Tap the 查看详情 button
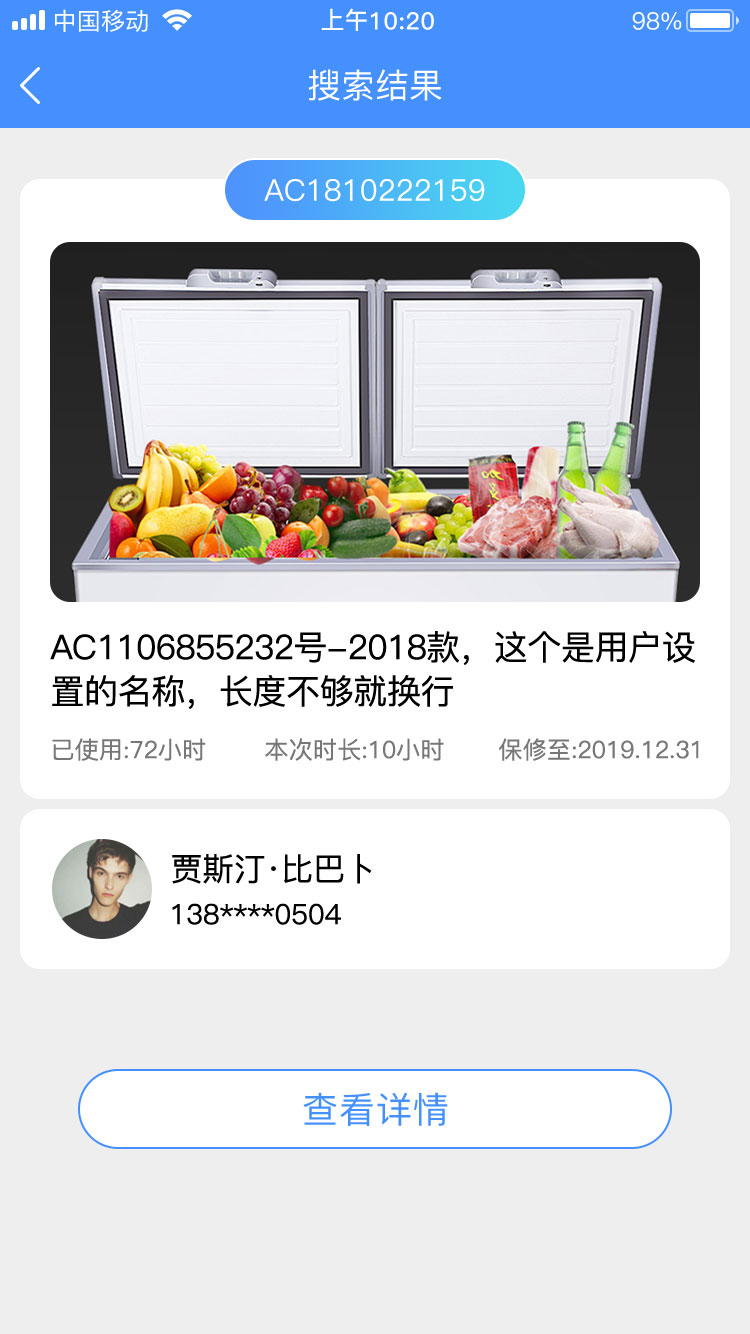Image resolution: width=750 pixels, height=1334 pixels. (x=375, y=1109)
